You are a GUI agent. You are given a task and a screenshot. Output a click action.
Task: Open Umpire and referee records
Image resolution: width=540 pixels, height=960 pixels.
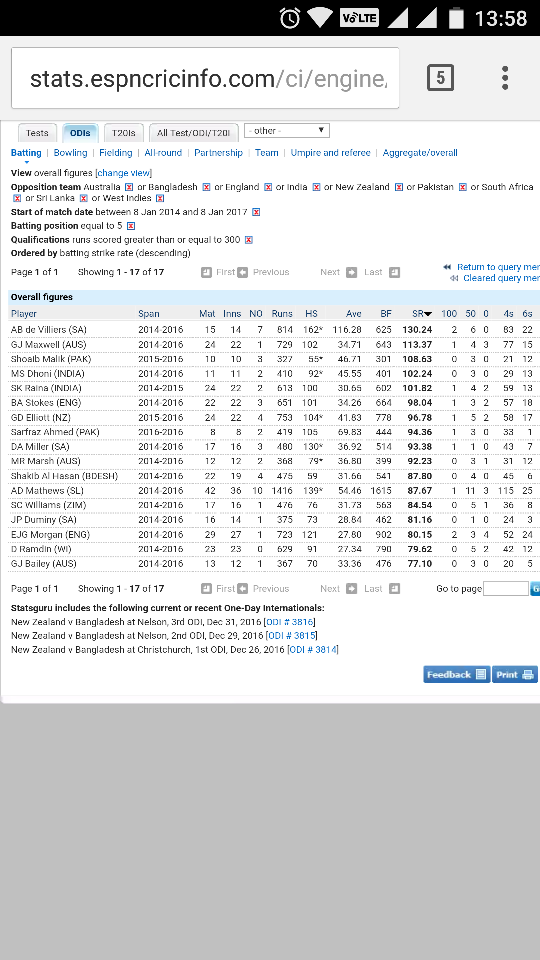coord(331,153)
